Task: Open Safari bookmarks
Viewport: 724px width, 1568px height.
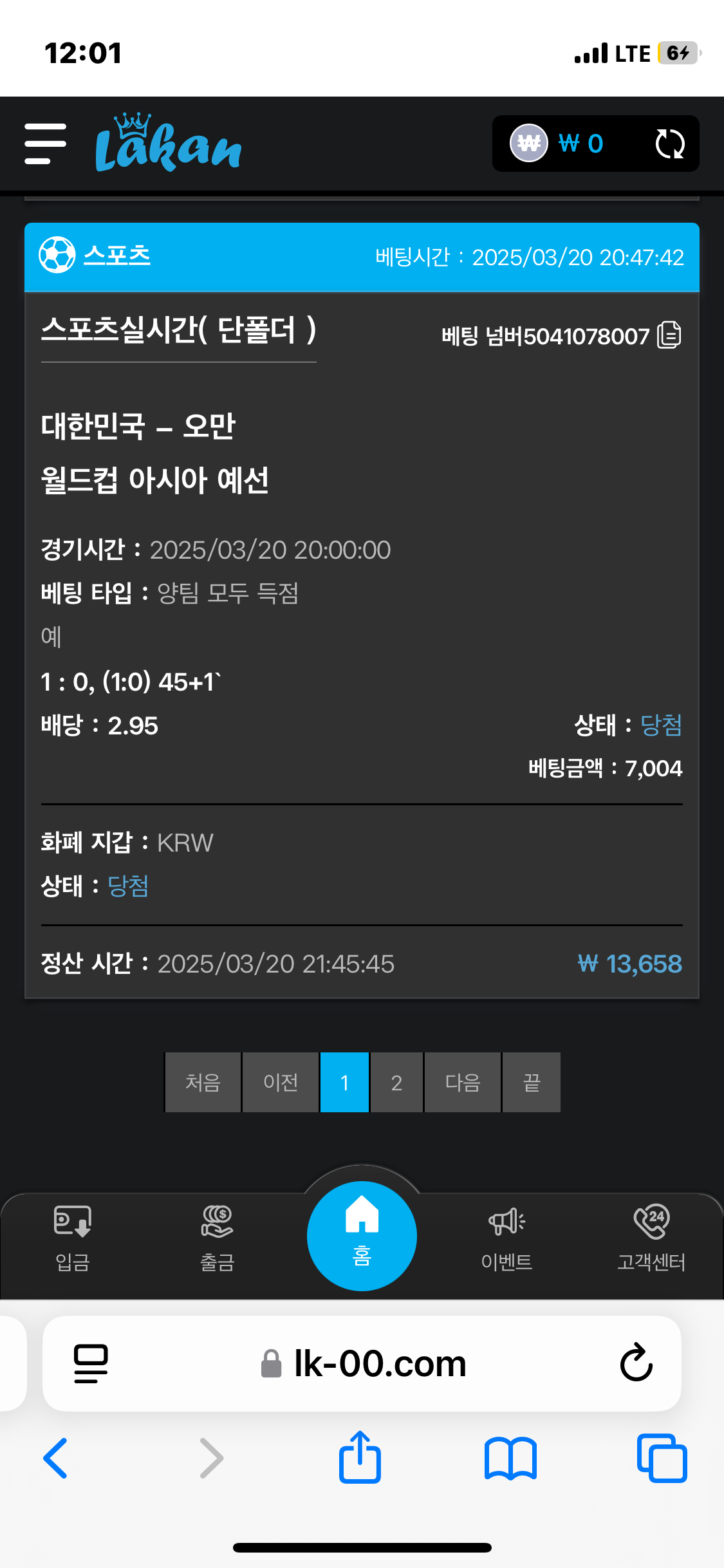Action: click(510, 1458)
